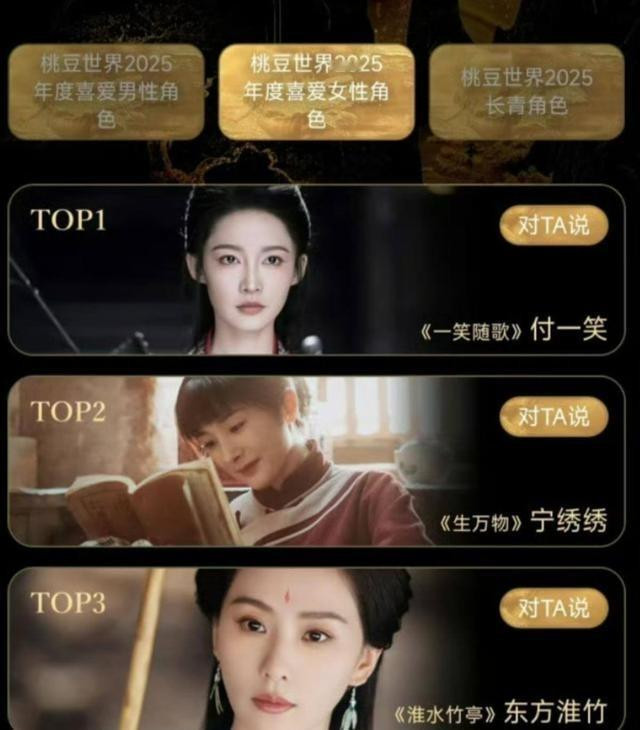Viewport: 640px width, 730px height.
Task: Tap 对TA说 for 宁绣绣
Action: coord(554,416)
